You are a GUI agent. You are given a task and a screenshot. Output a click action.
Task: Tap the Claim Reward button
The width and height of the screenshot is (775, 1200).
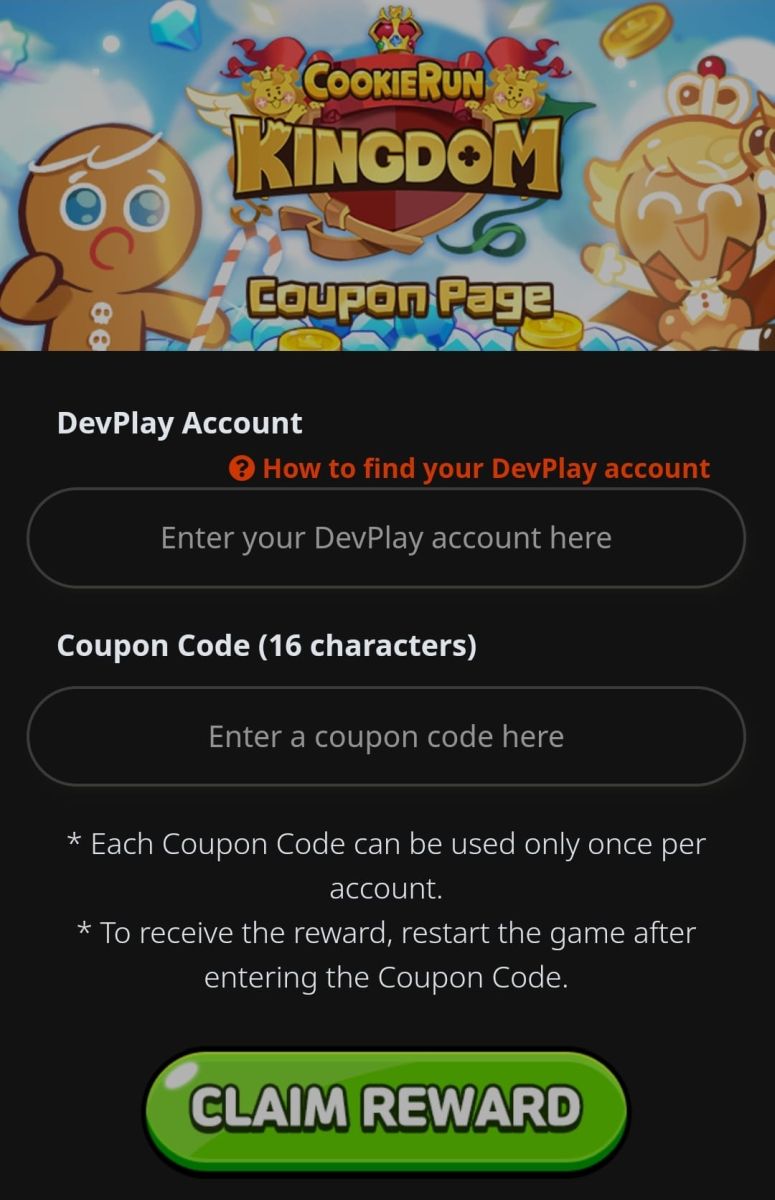pyautogui.click(x=386, y=1108)
